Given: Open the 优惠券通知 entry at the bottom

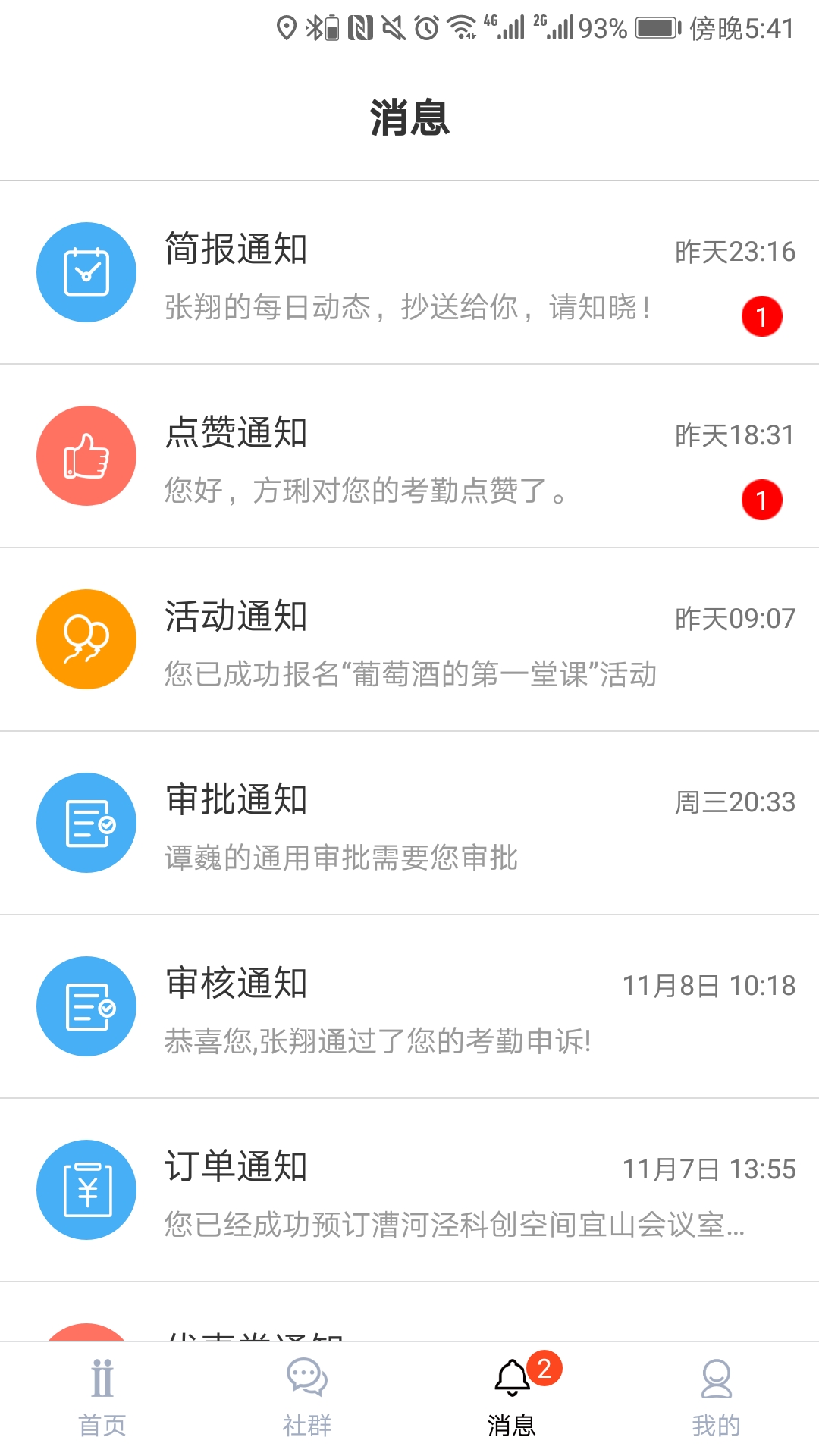Looking at the screenshot, I should [x=409, y=1338].
